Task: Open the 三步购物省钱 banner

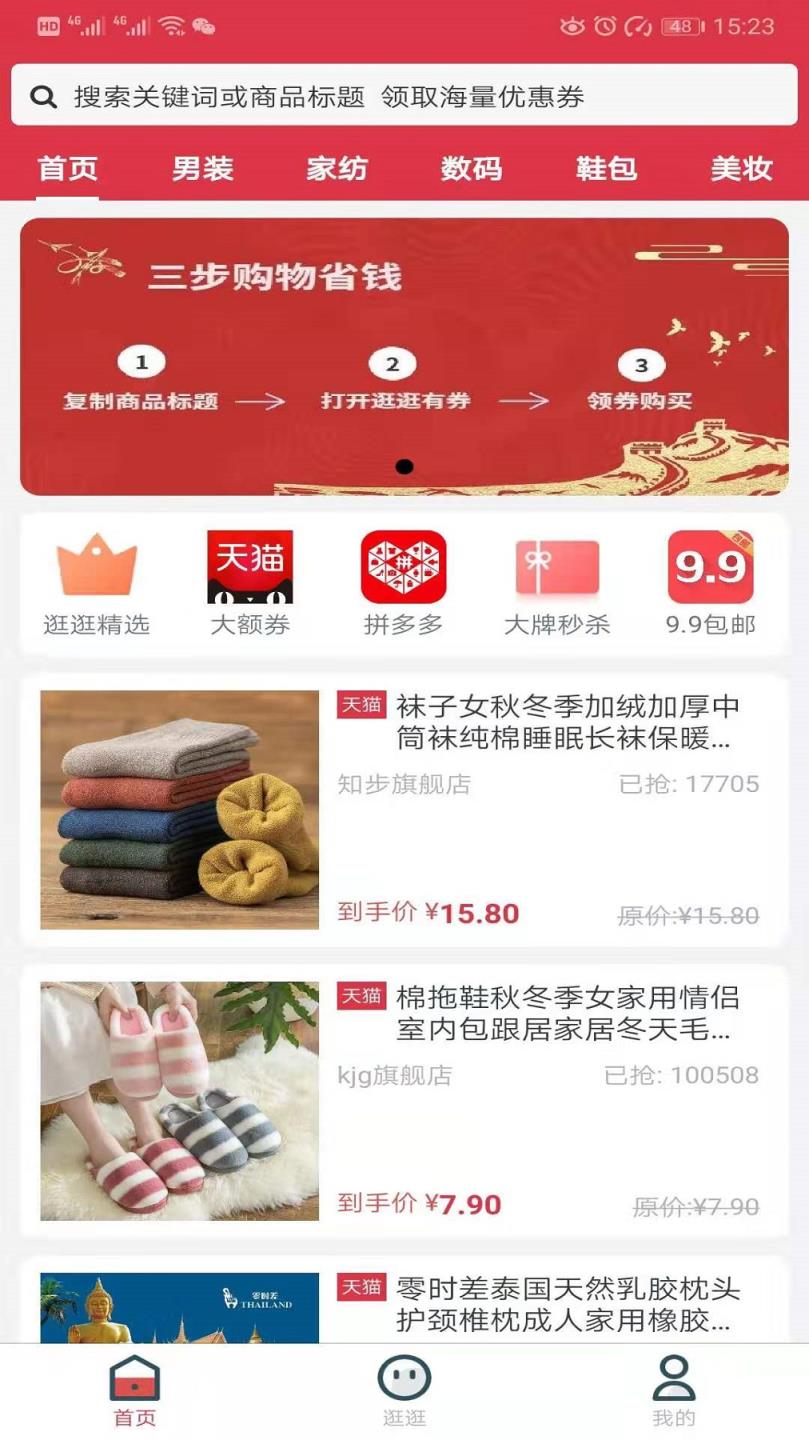Action: click(404, 356)
